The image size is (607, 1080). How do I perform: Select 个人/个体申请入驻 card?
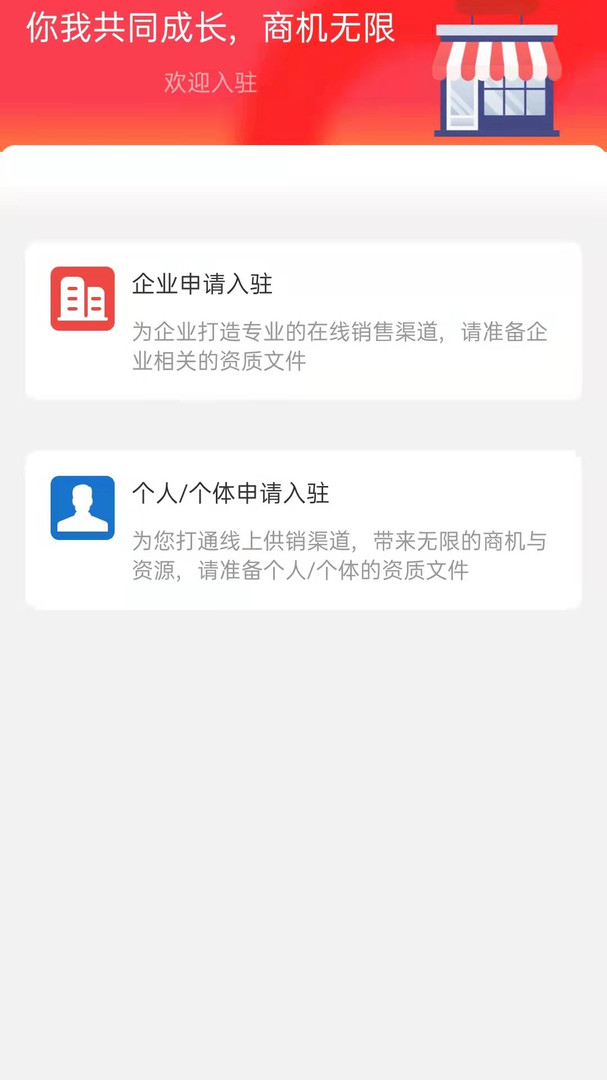coord(303,529)
